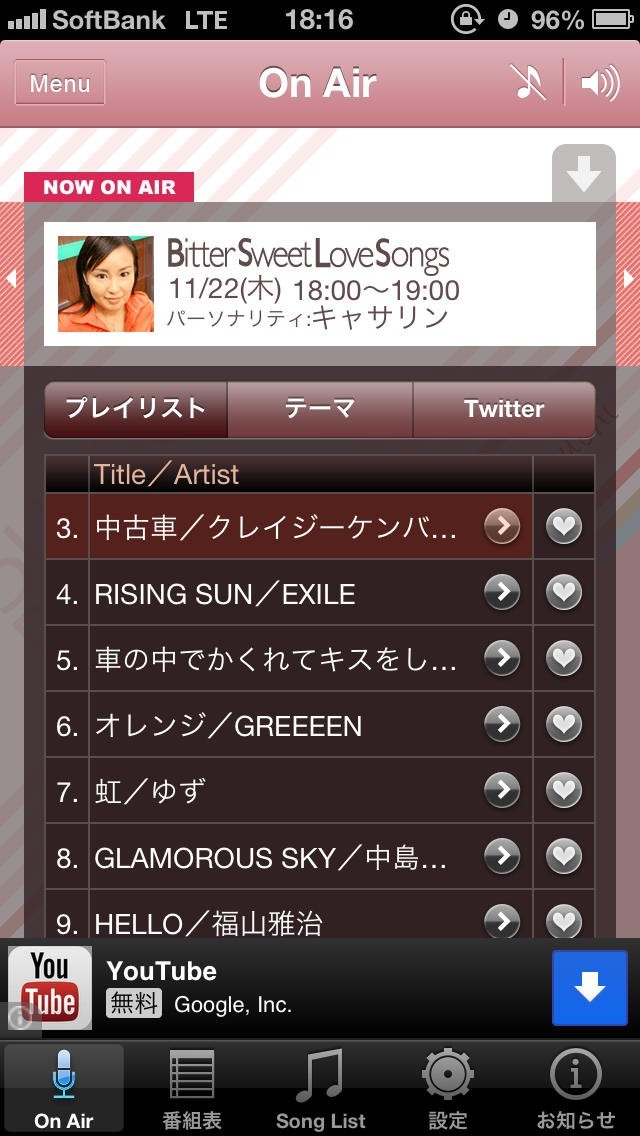The image size is (640, 1136).
Task: Show the next program with the right arrow
Action: 629,279
